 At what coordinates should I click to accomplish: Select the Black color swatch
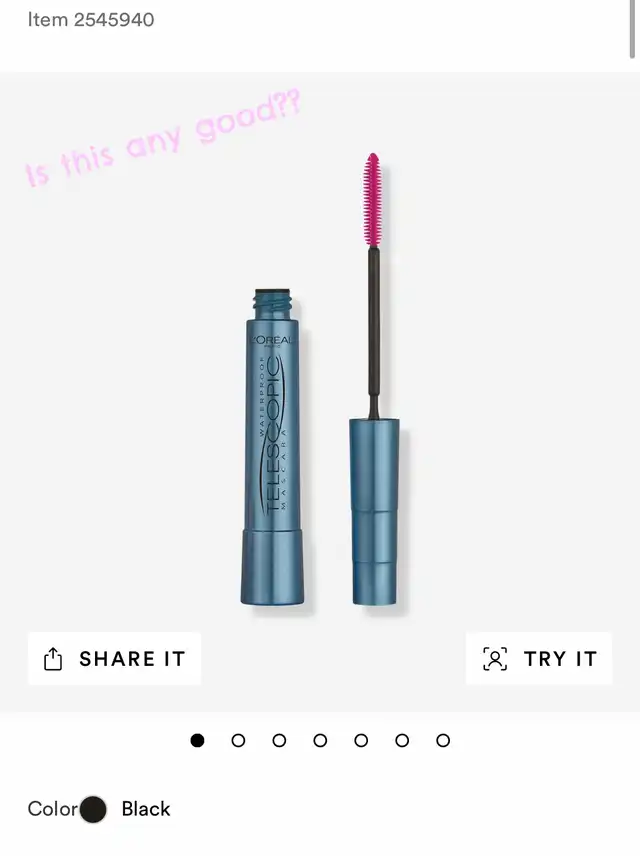pyautogui.click(x=93, y=809)
